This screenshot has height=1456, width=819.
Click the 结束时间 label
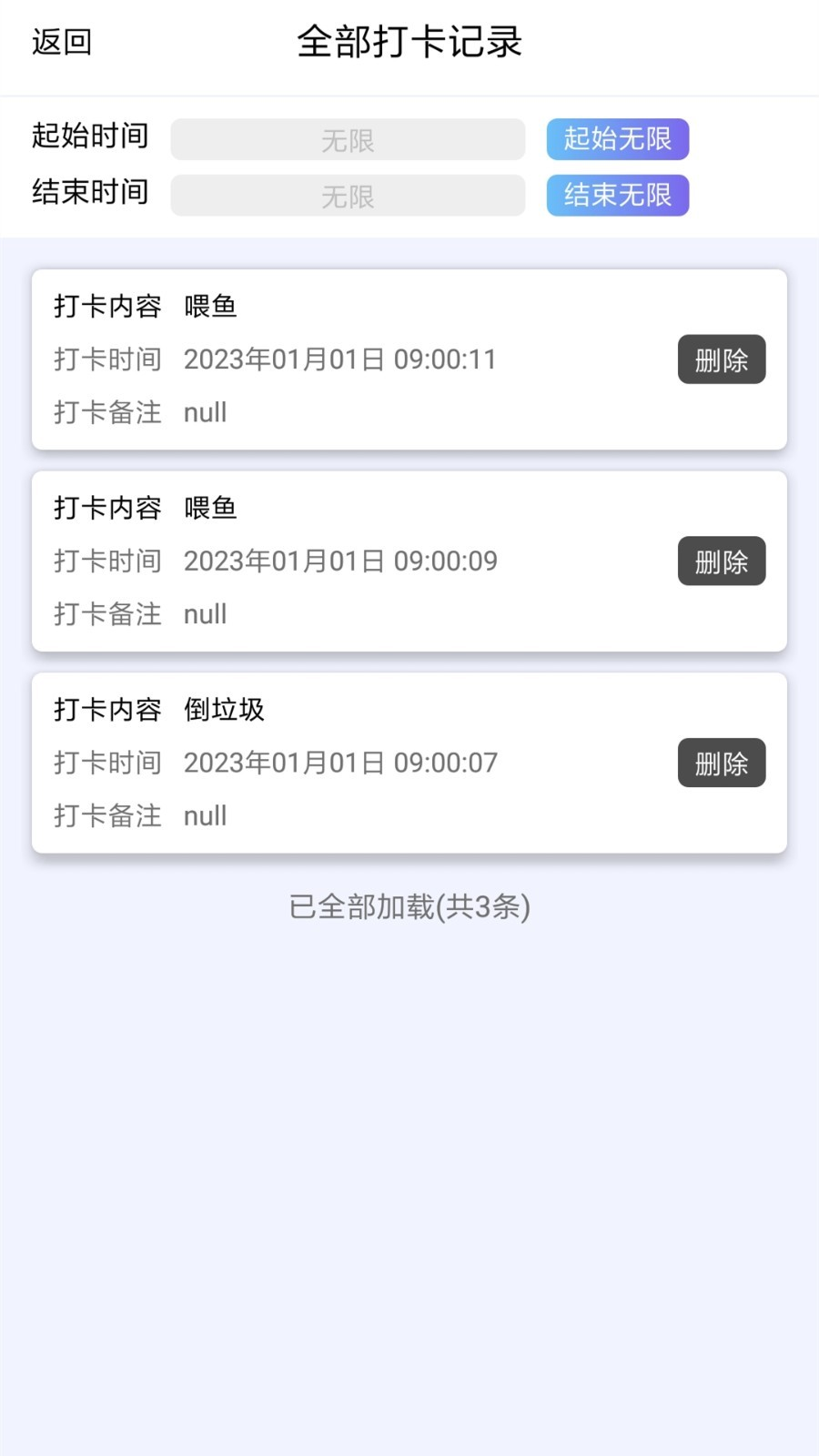point(90,193)
